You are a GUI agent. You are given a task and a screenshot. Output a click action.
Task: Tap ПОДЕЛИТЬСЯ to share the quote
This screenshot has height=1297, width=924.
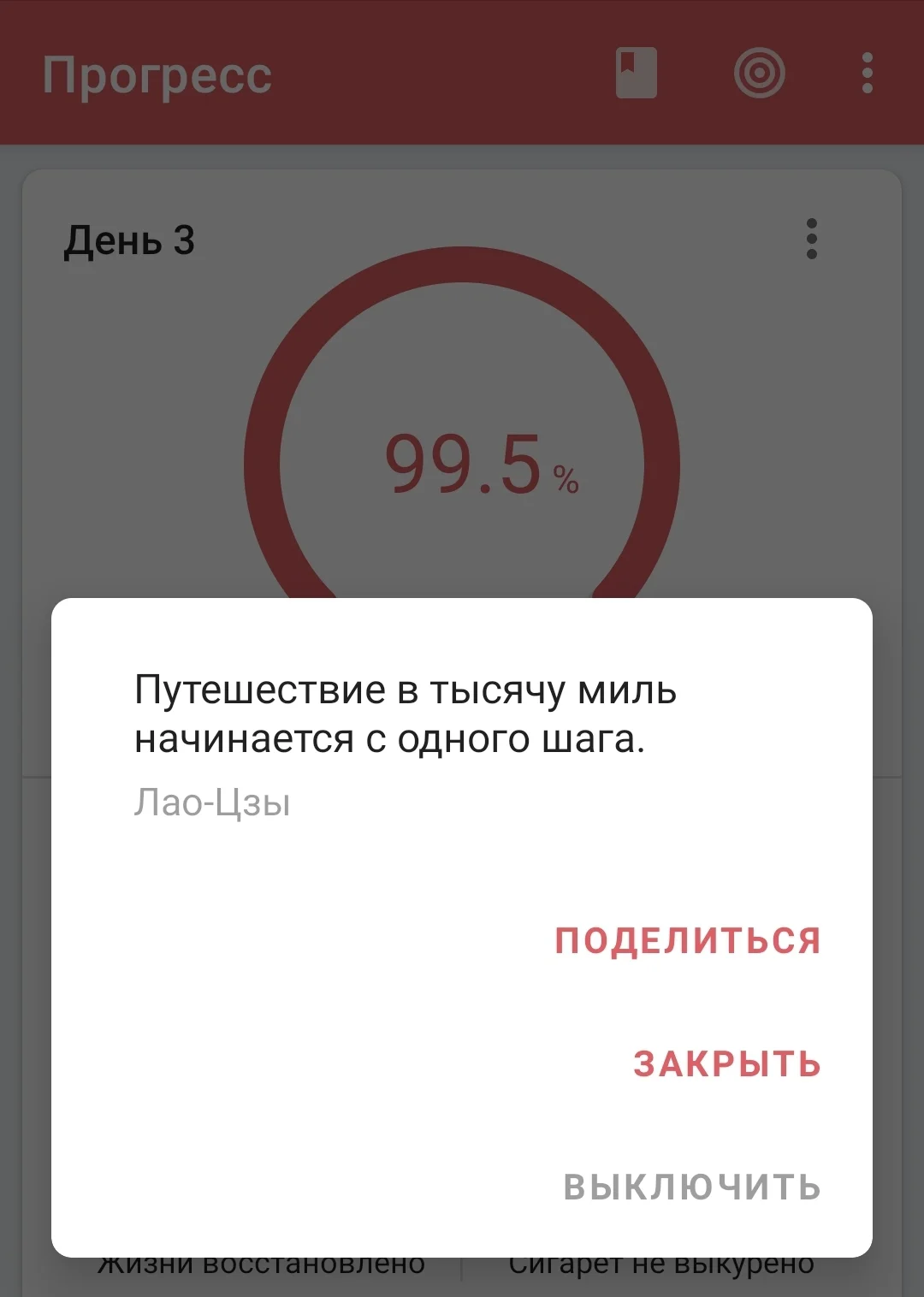click(x=687, y=940)
